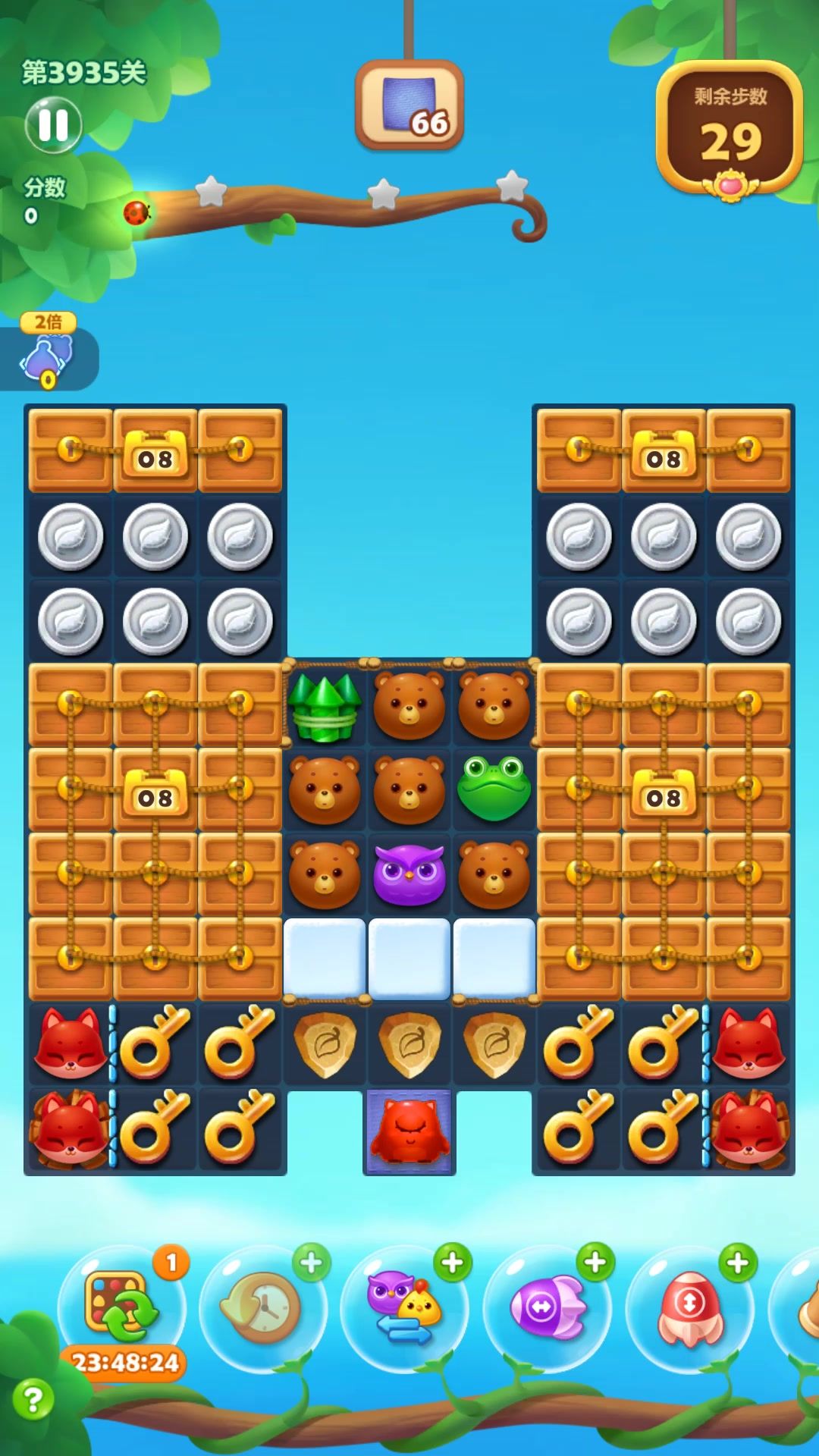Tap the green frog piece
The image size is (819, 1456).
coord(494,789)
